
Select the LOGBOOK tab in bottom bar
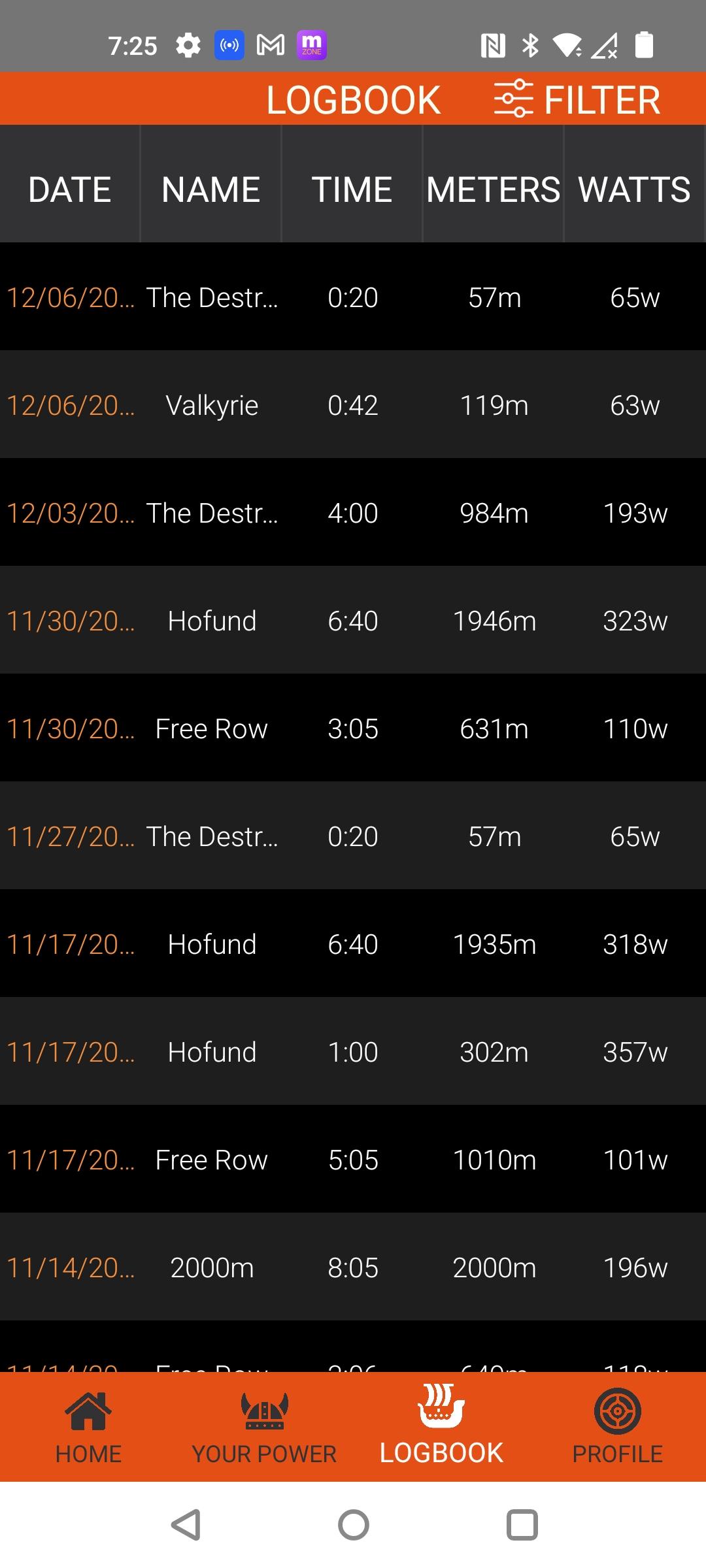[x=441, y=1427]
